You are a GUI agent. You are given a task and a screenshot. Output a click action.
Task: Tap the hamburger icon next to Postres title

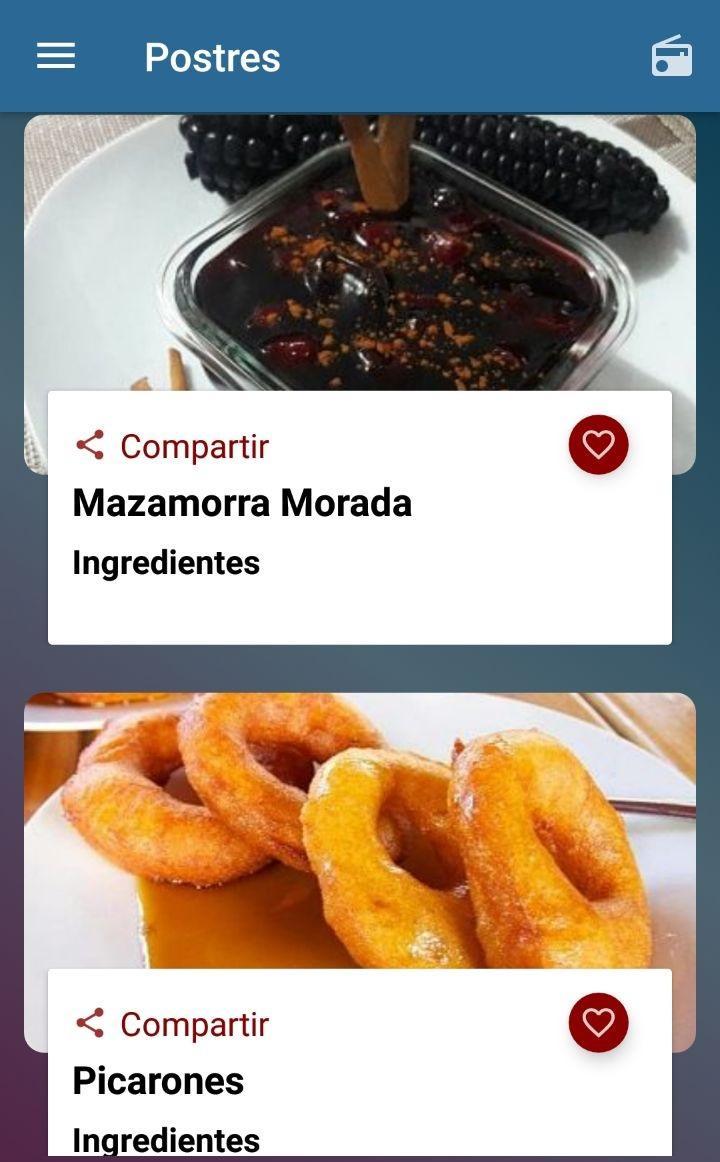tap(55, 57)
